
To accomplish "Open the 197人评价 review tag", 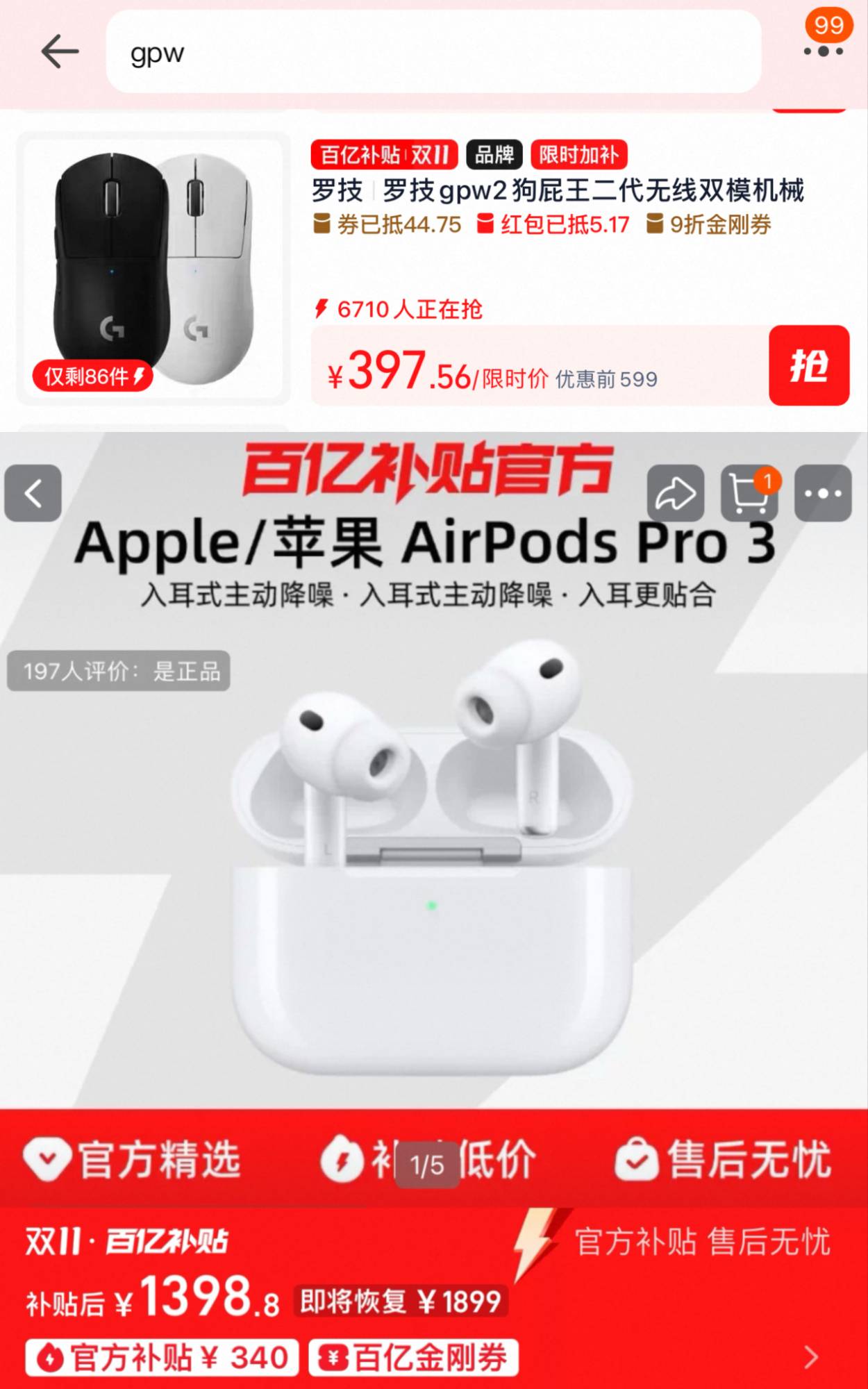I will (x=119, y=671).
